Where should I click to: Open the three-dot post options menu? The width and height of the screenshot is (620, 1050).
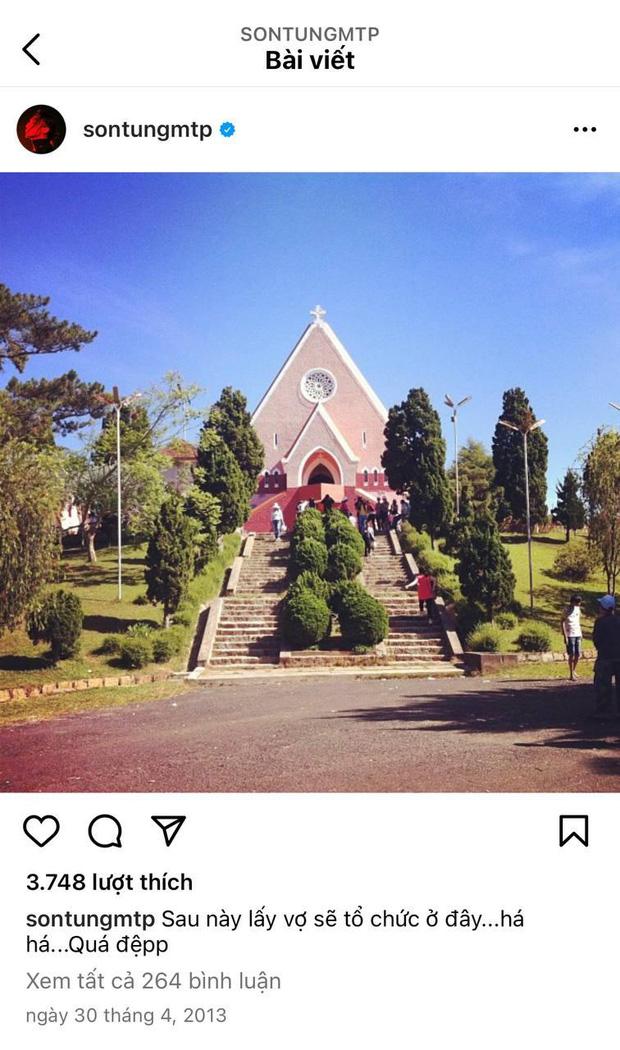coord(584,130)
